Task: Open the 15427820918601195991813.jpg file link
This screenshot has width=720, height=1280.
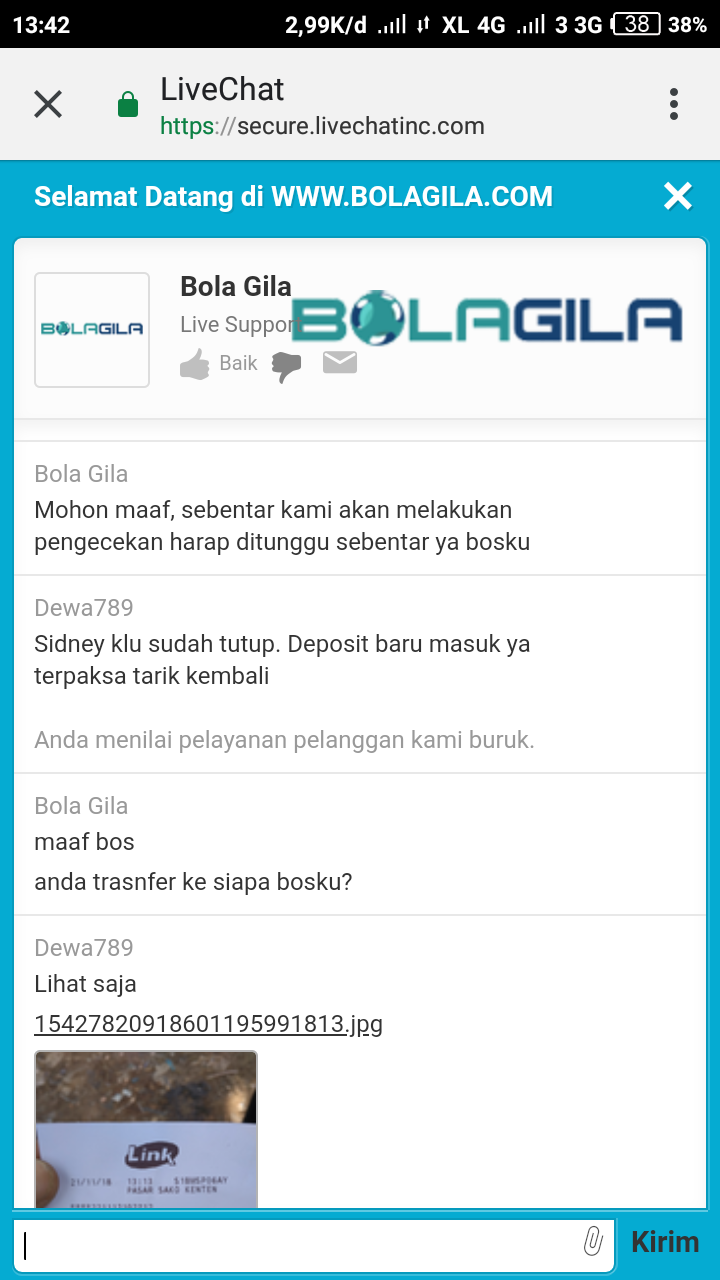Action: 208,1024
